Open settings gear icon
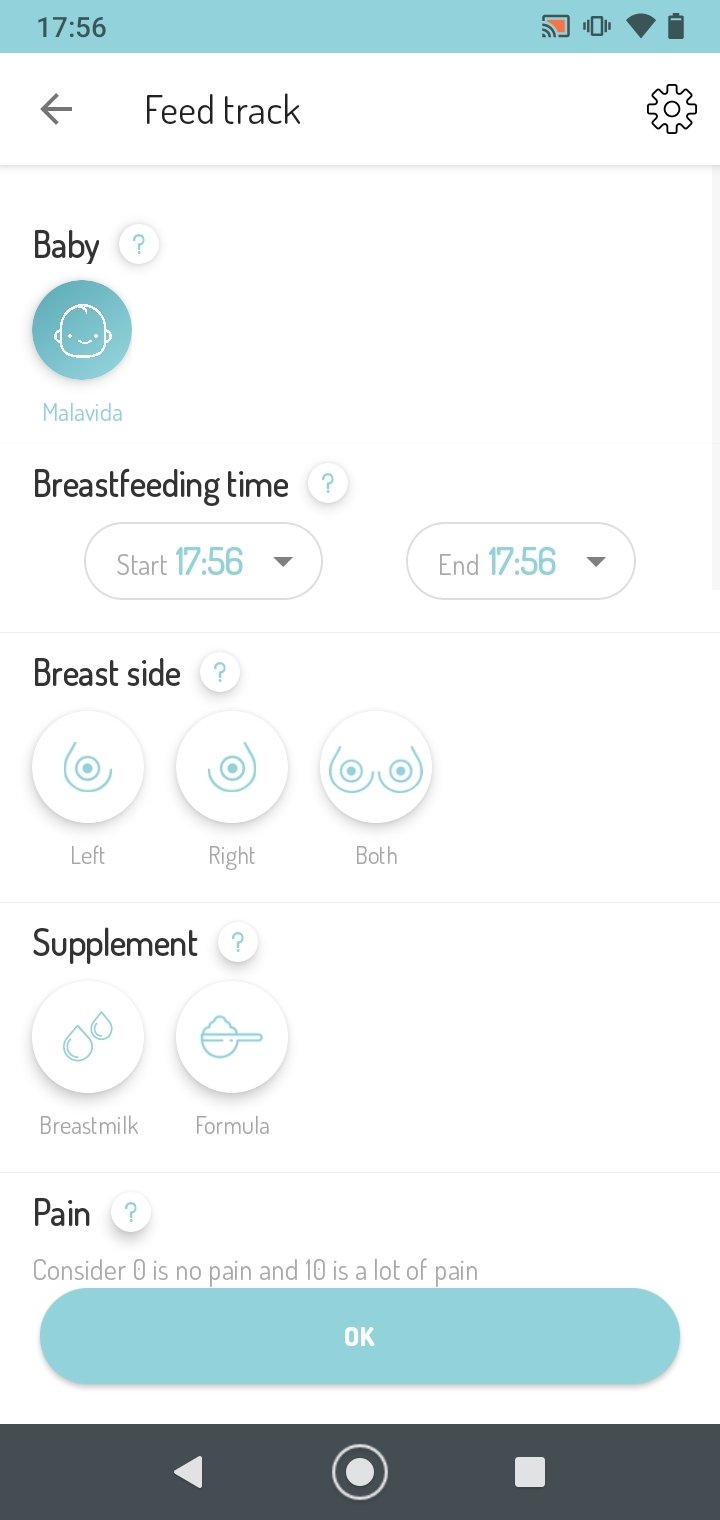This screenshot has width=720, height=1520. click(x=671, y=109)
